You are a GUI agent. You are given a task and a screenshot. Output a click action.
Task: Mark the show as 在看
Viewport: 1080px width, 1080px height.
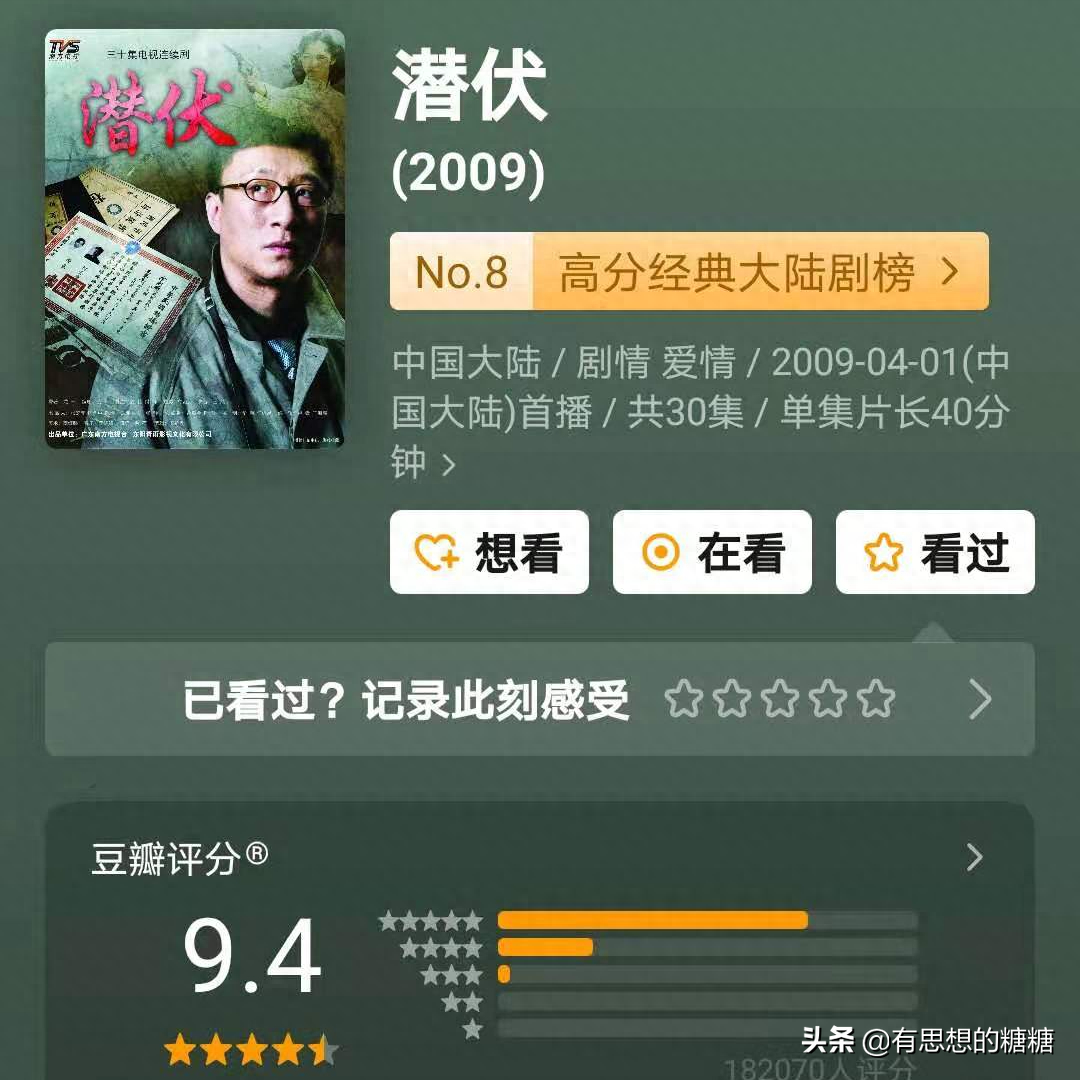(x=712, y=553)
